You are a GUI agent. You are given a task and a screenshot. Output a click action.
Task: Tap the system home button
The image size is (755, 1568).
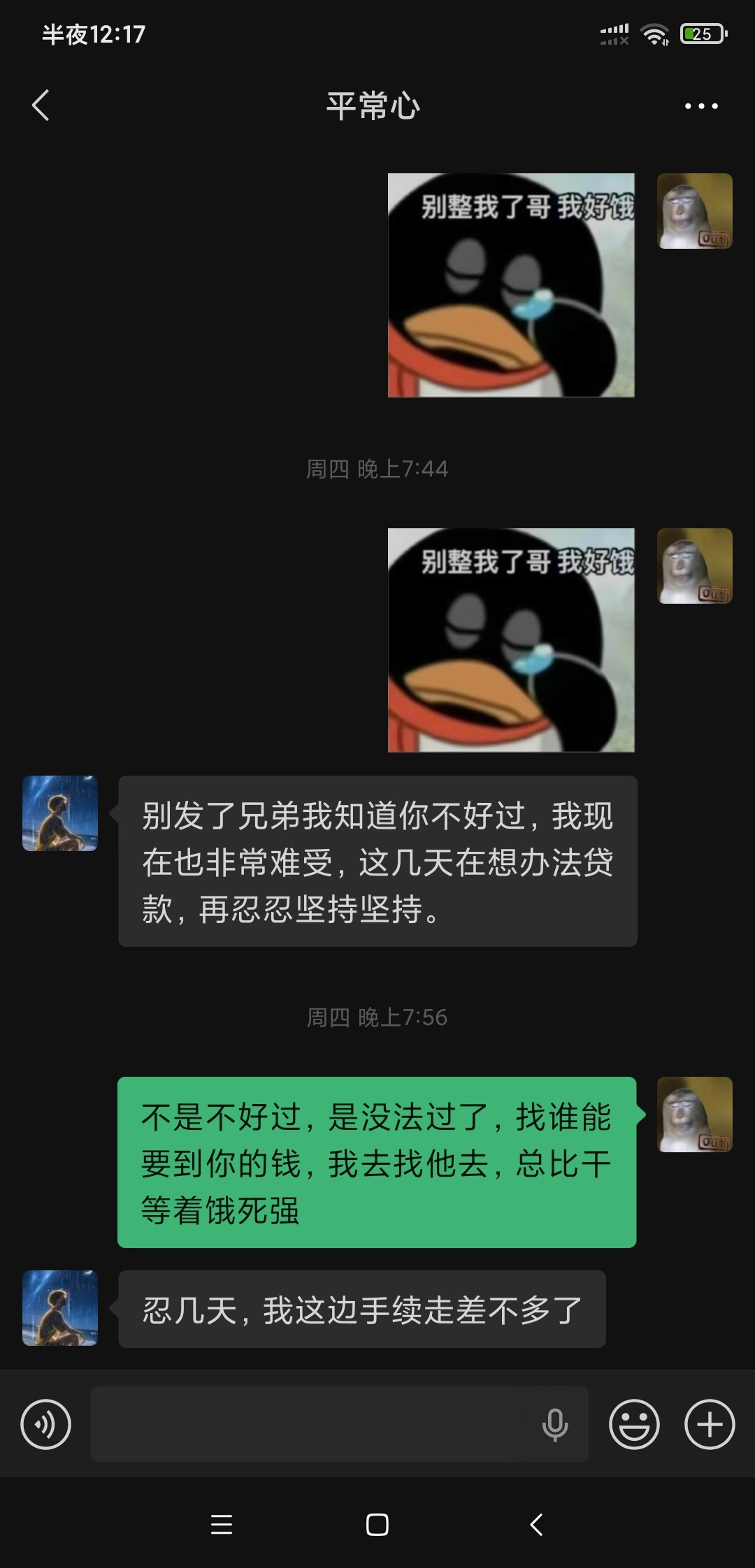pos(377,1524)
